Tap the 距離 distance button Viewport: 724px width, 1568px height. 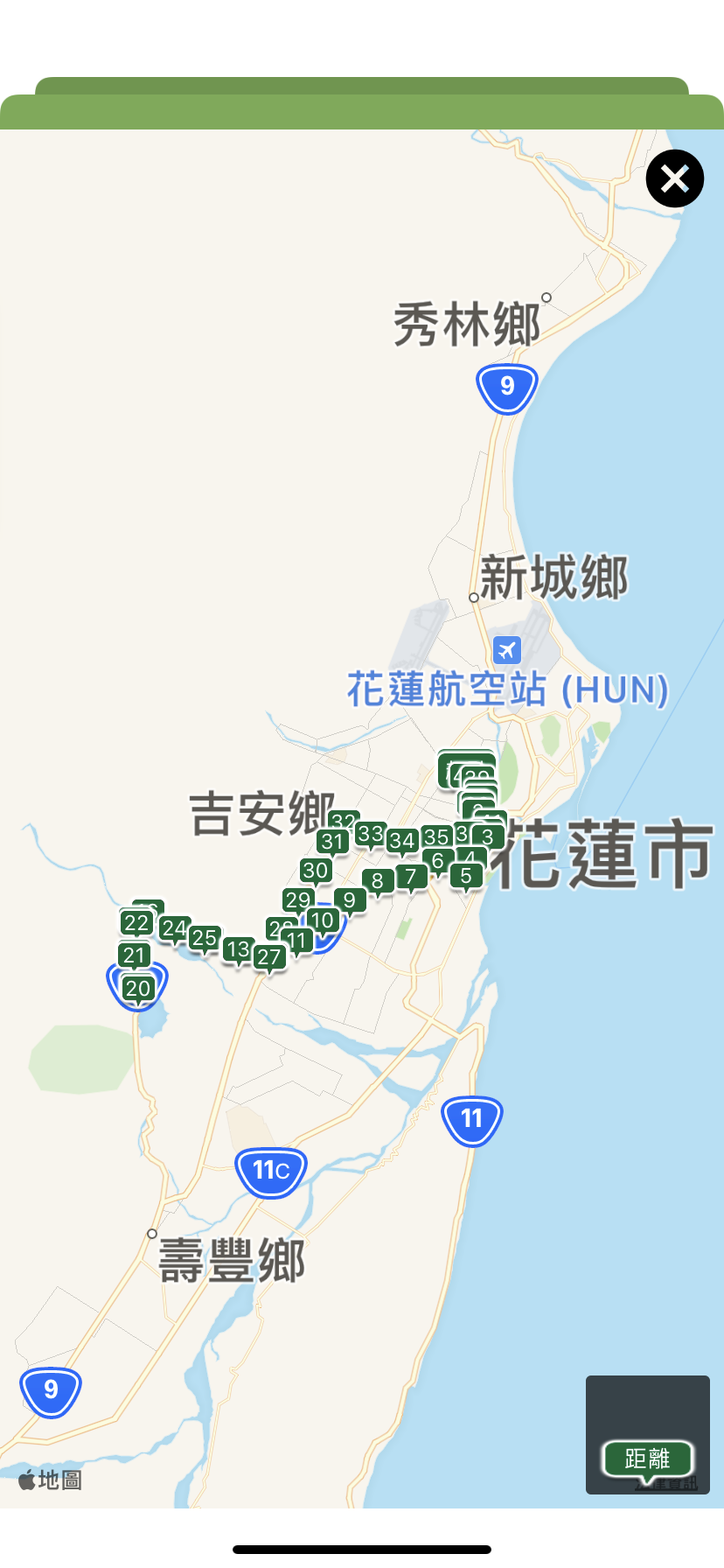[647, 1459]
